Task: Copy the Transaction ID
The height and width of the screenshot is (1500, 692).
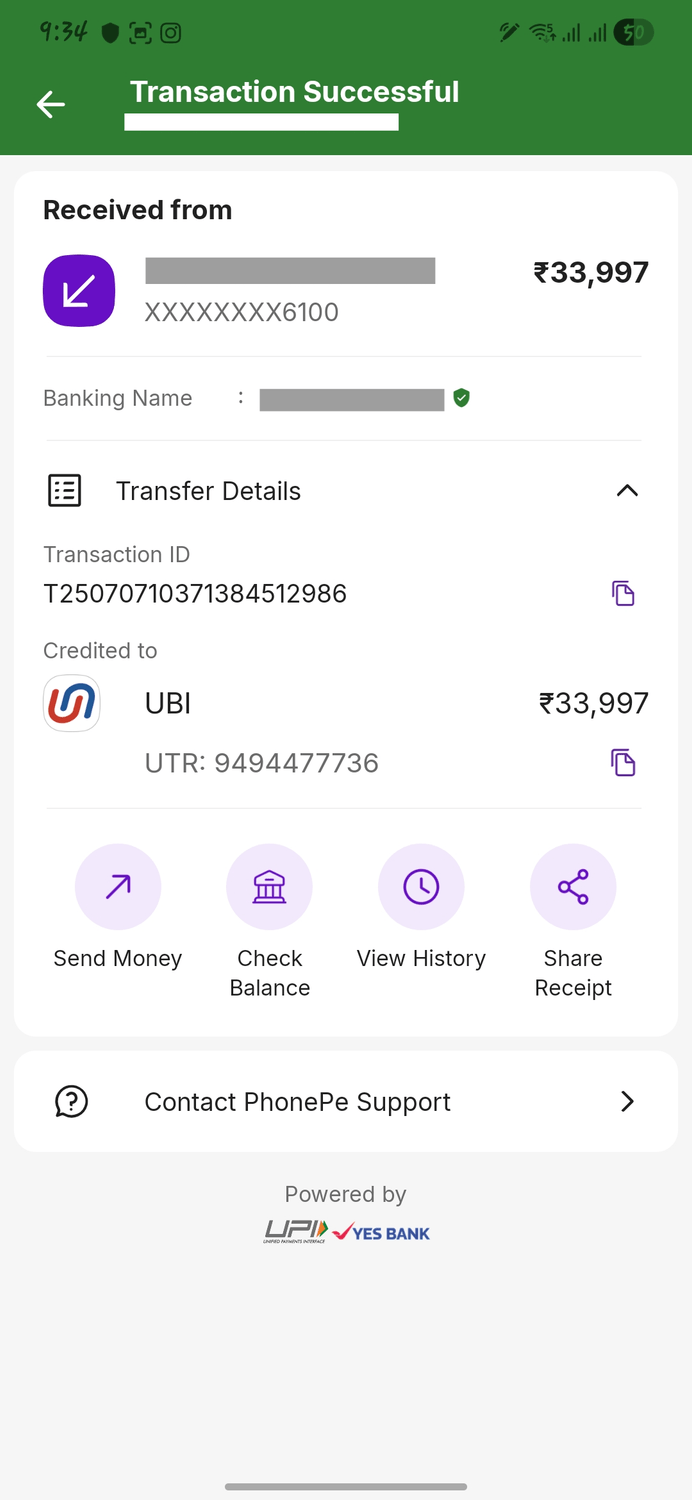Action: coord(623,593)
